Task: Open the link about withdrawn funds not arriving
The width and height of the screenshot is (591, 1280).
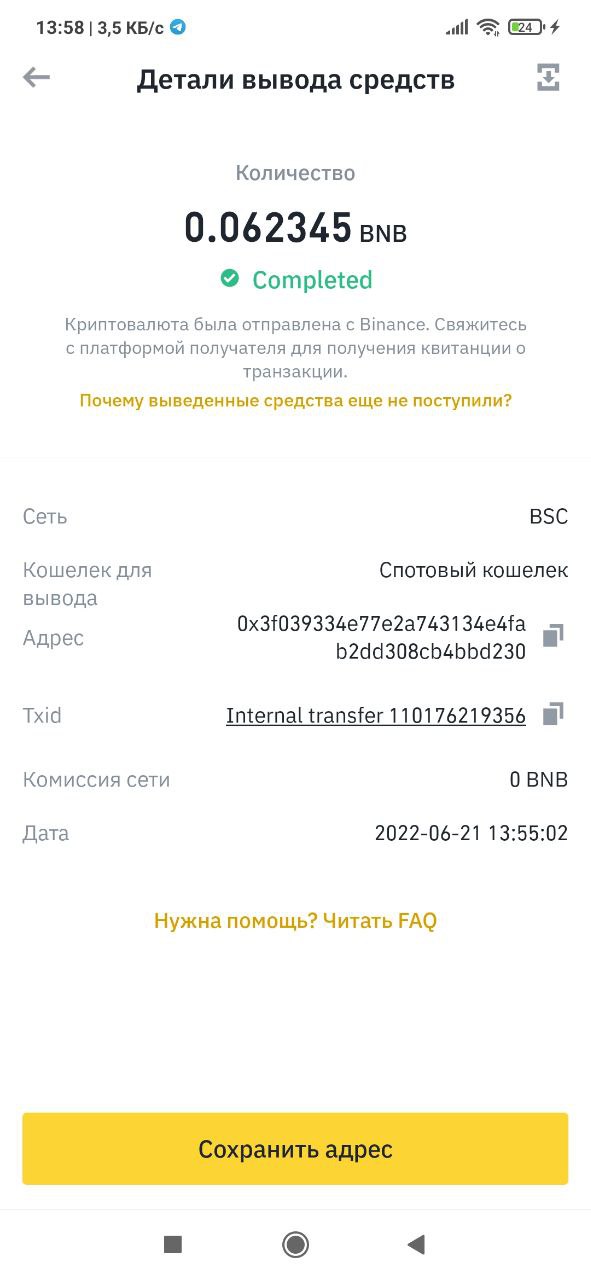Action: (x=296, y=400)
